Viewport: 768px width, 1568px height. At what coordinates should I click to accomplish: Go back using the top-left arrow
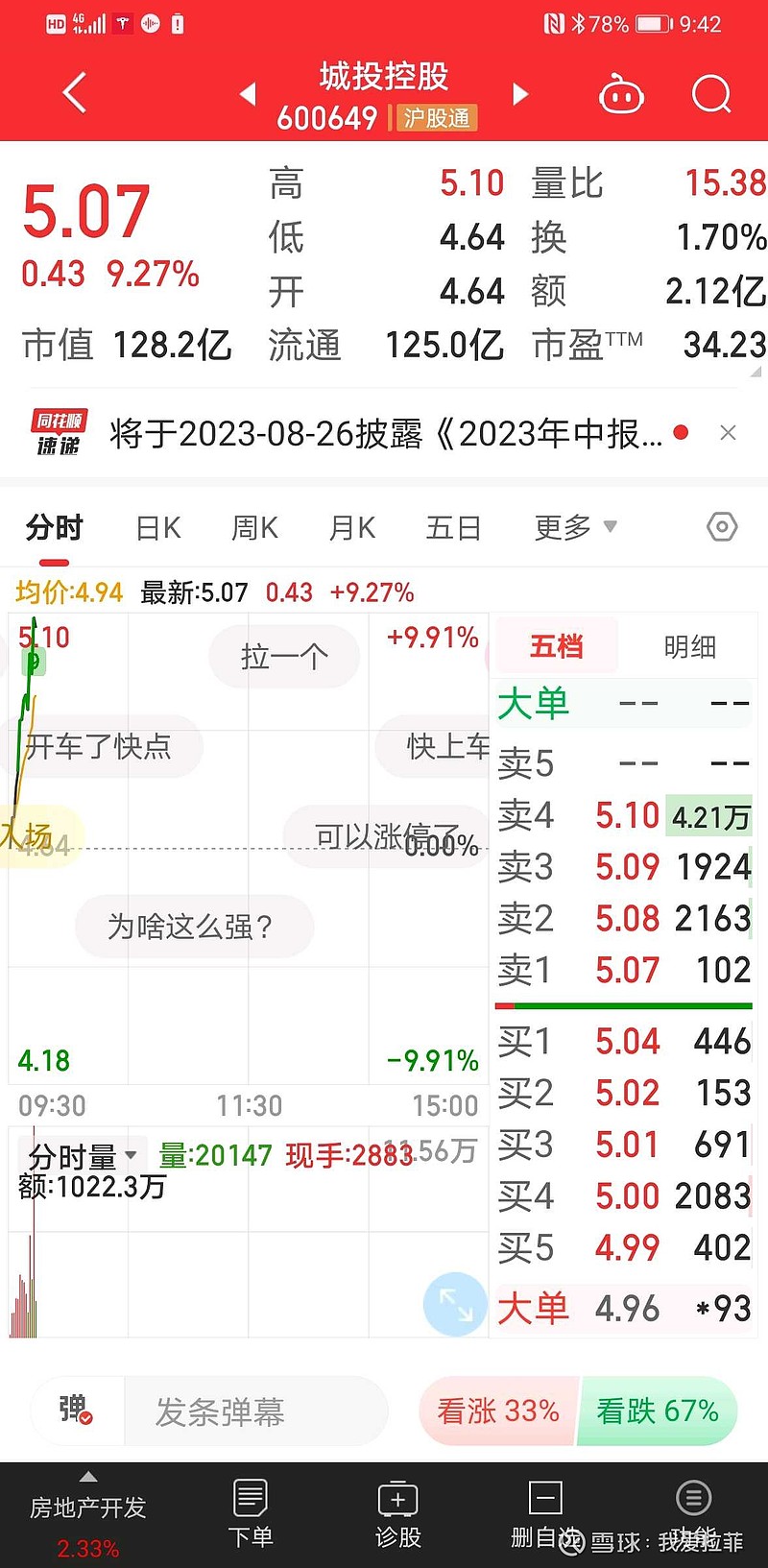click(x=75, y=93)
